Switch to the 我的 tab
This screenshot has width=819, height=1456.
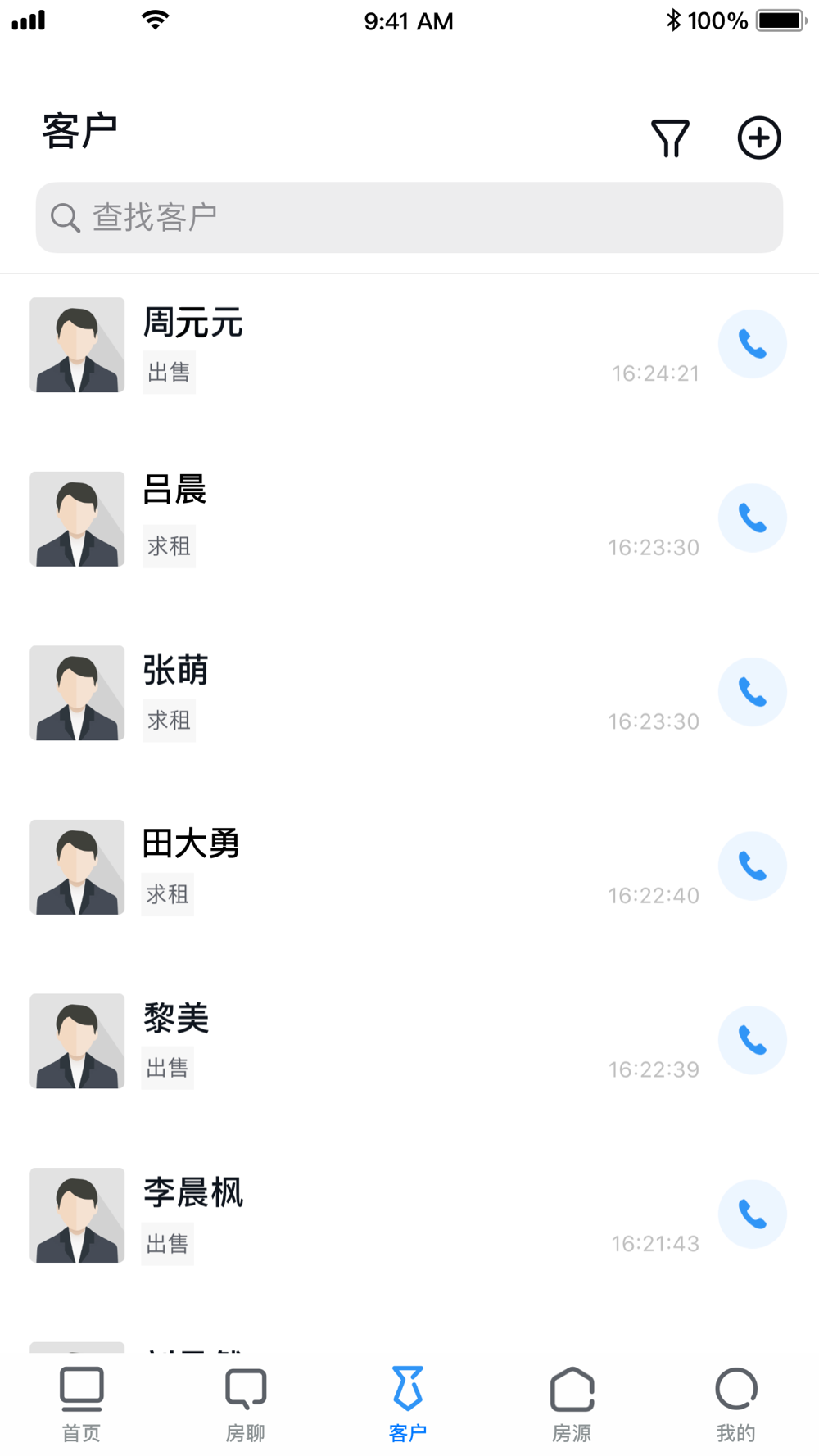point(735,1404)
